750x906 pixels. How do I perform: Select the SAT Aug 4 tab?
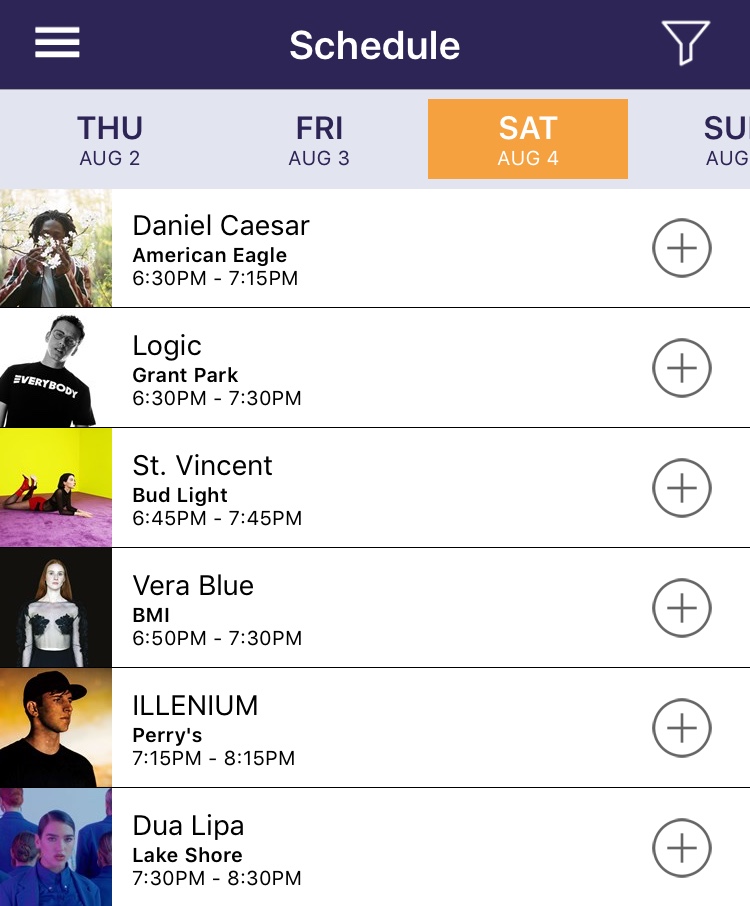tap(527, 140)
